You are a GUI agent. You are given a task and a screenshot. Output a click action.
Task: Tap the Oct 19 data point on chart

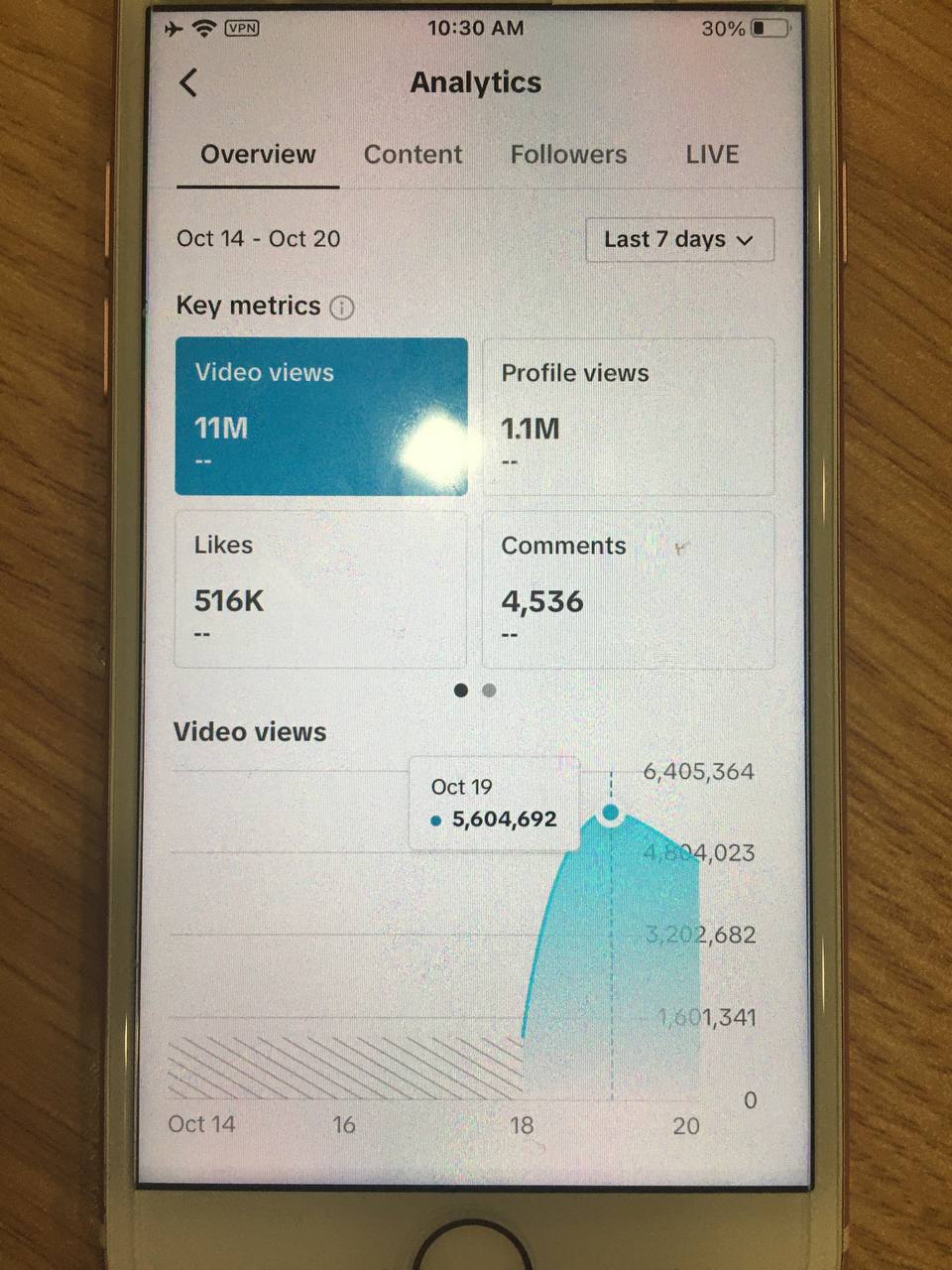611,813
